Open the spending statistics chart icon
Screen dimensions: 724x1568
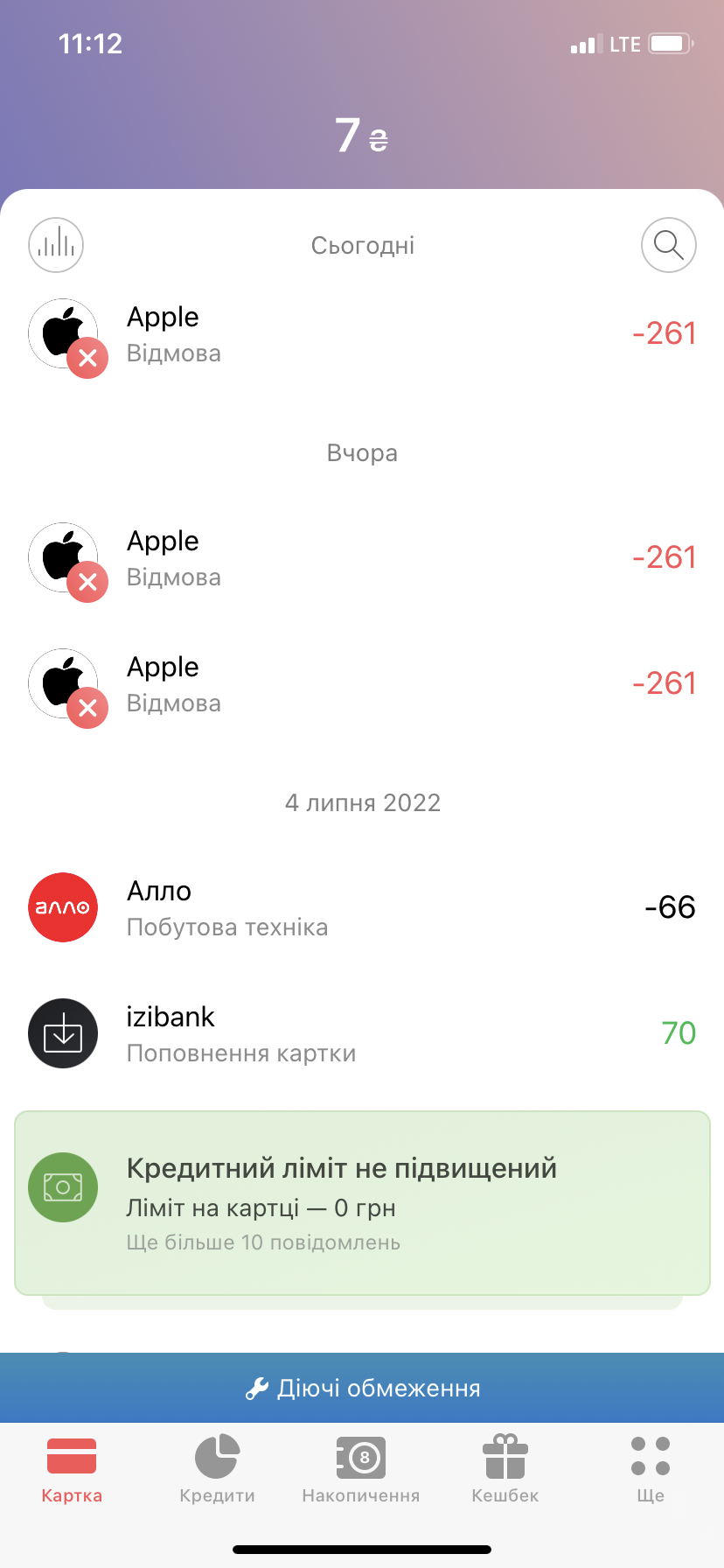[56, 244]
